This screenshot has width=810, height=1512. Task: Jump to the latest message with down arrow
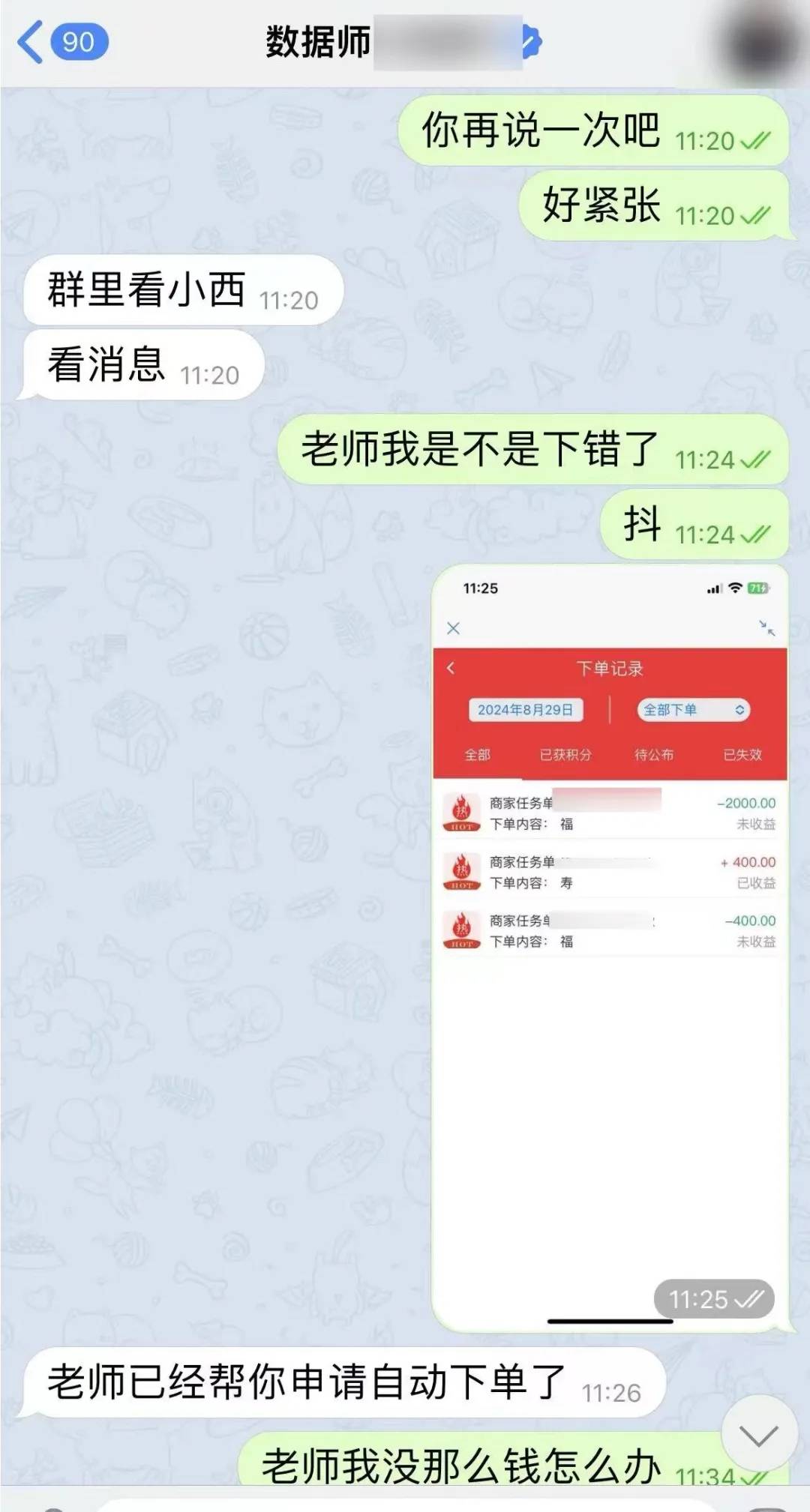pyautogui.click(x=758, y=1436)
